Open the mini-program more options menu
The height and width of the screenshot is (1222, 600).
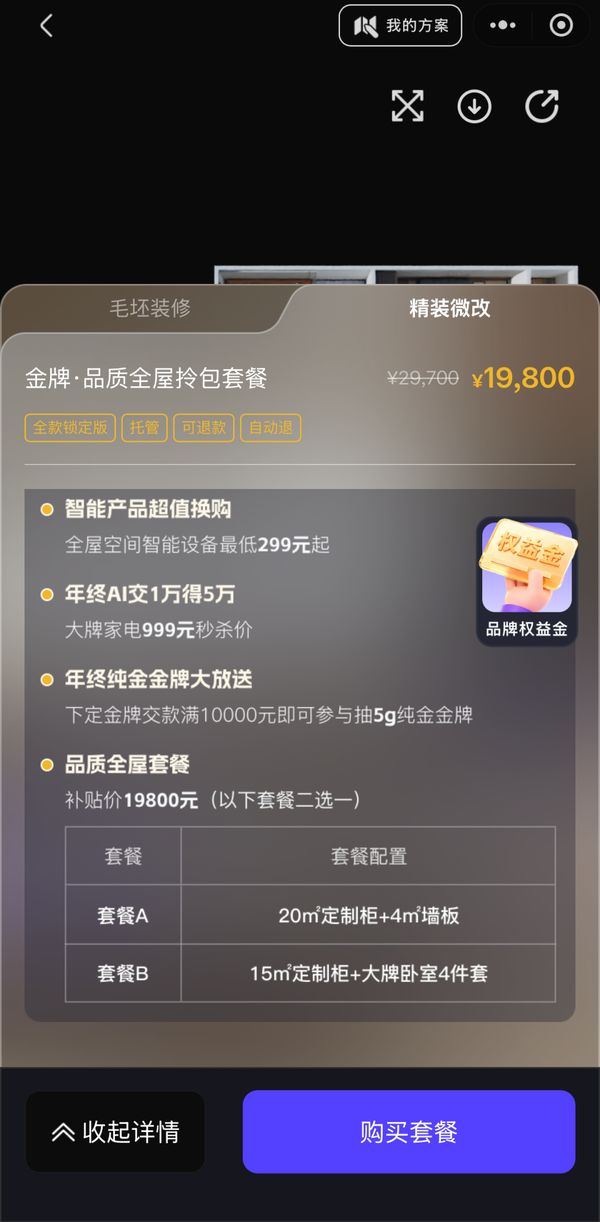pyautogui.click(x=503, y=26)
